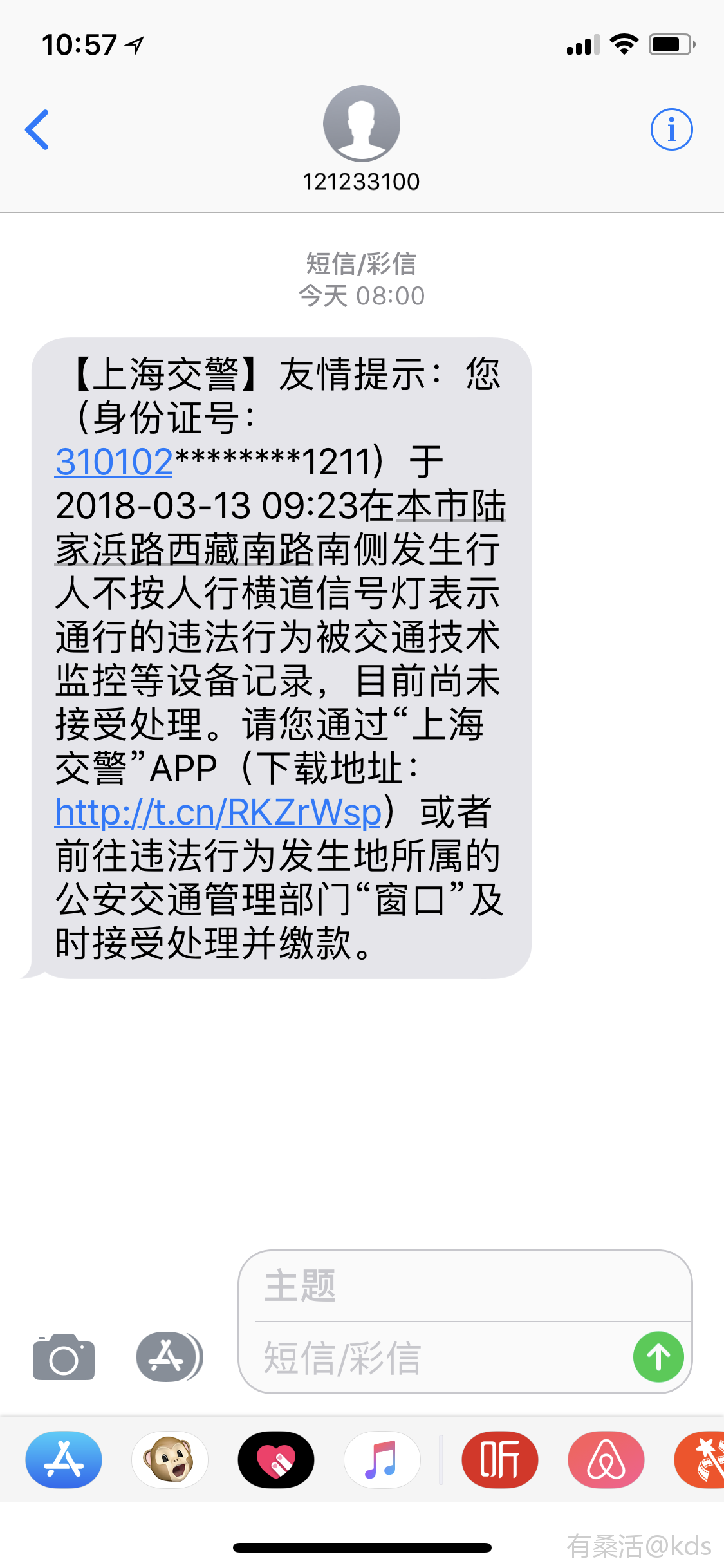Go back with the blue chevron
Image resolution: width=724 pixels, height=1568 pixels.
tap(37, 129)
